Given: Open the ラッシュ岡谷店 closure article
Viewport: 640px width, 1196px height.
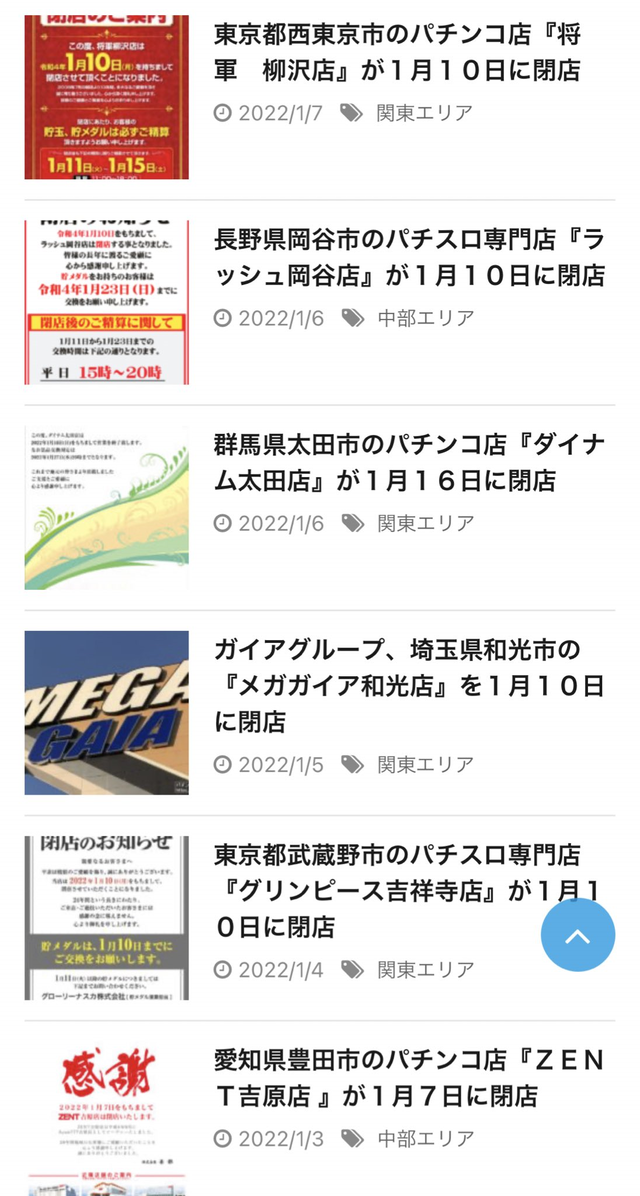Looking at the screenshot, I should click(410, 258).
